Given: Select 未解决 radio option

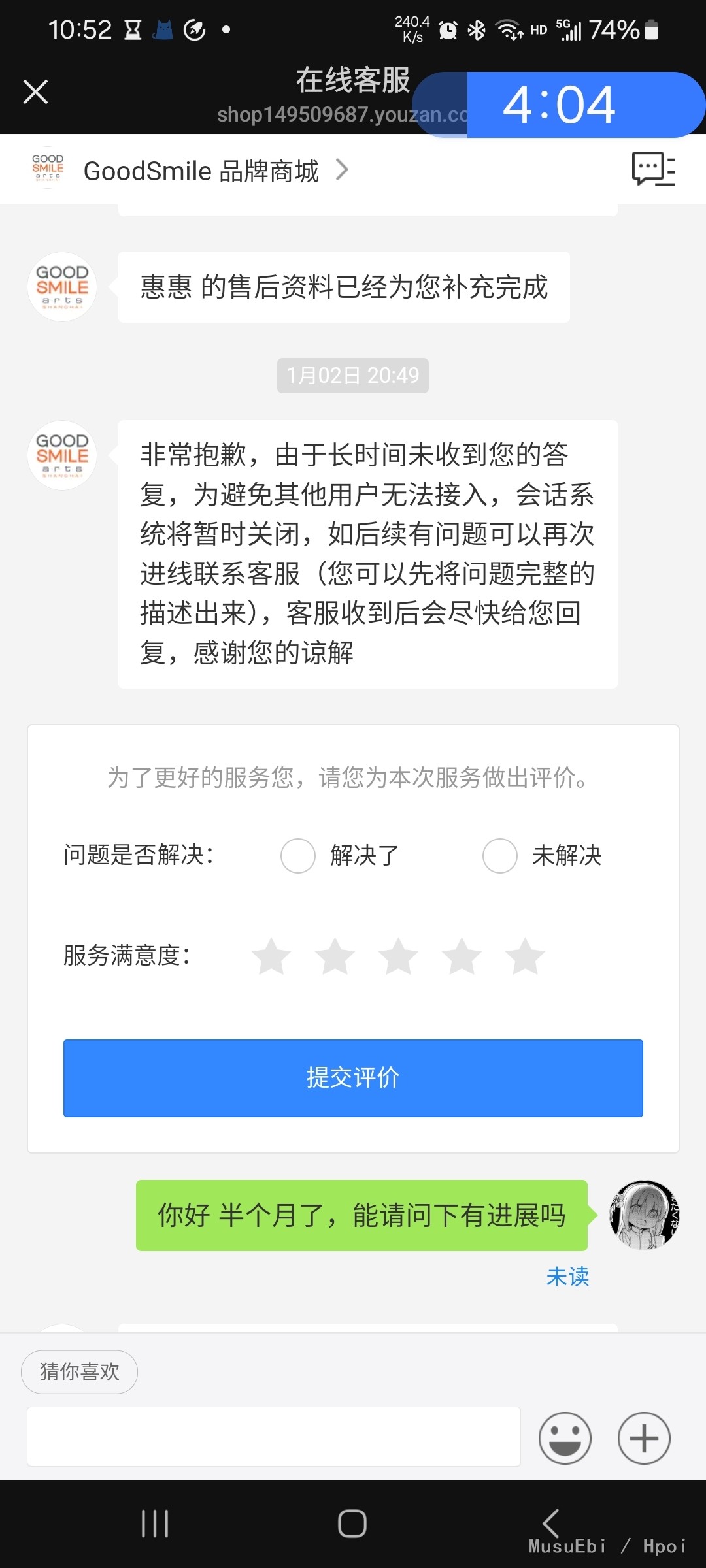Looking at the screenshot, I should point(500,855).
